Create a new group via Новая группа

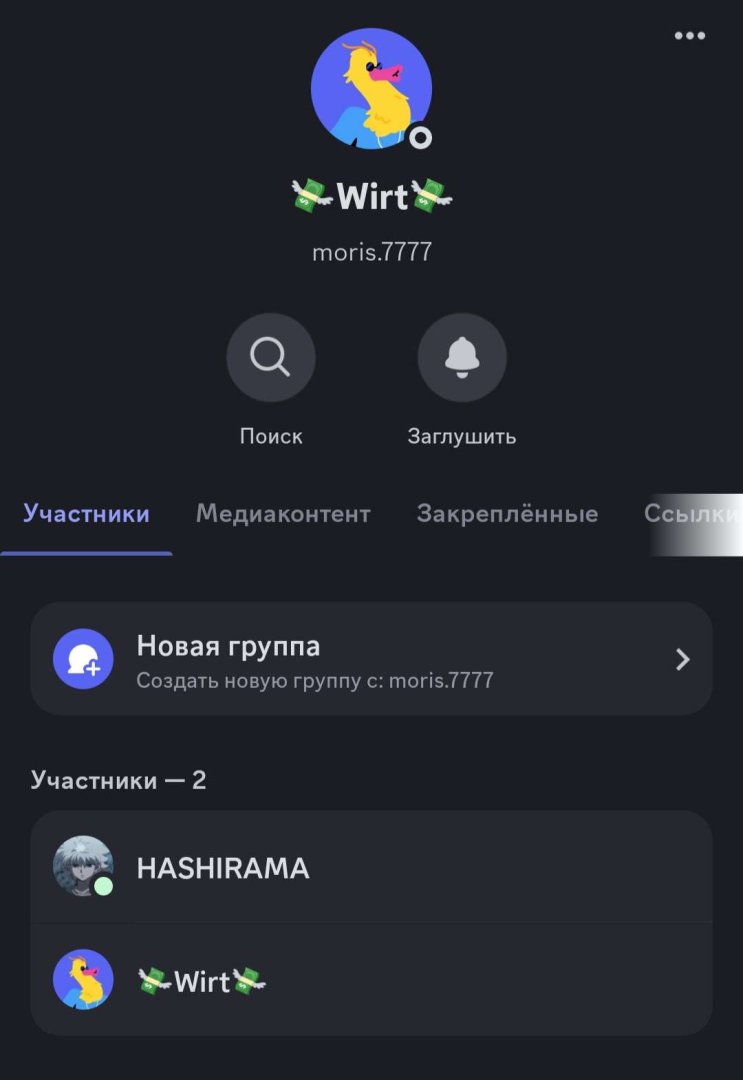coord(371,659)
